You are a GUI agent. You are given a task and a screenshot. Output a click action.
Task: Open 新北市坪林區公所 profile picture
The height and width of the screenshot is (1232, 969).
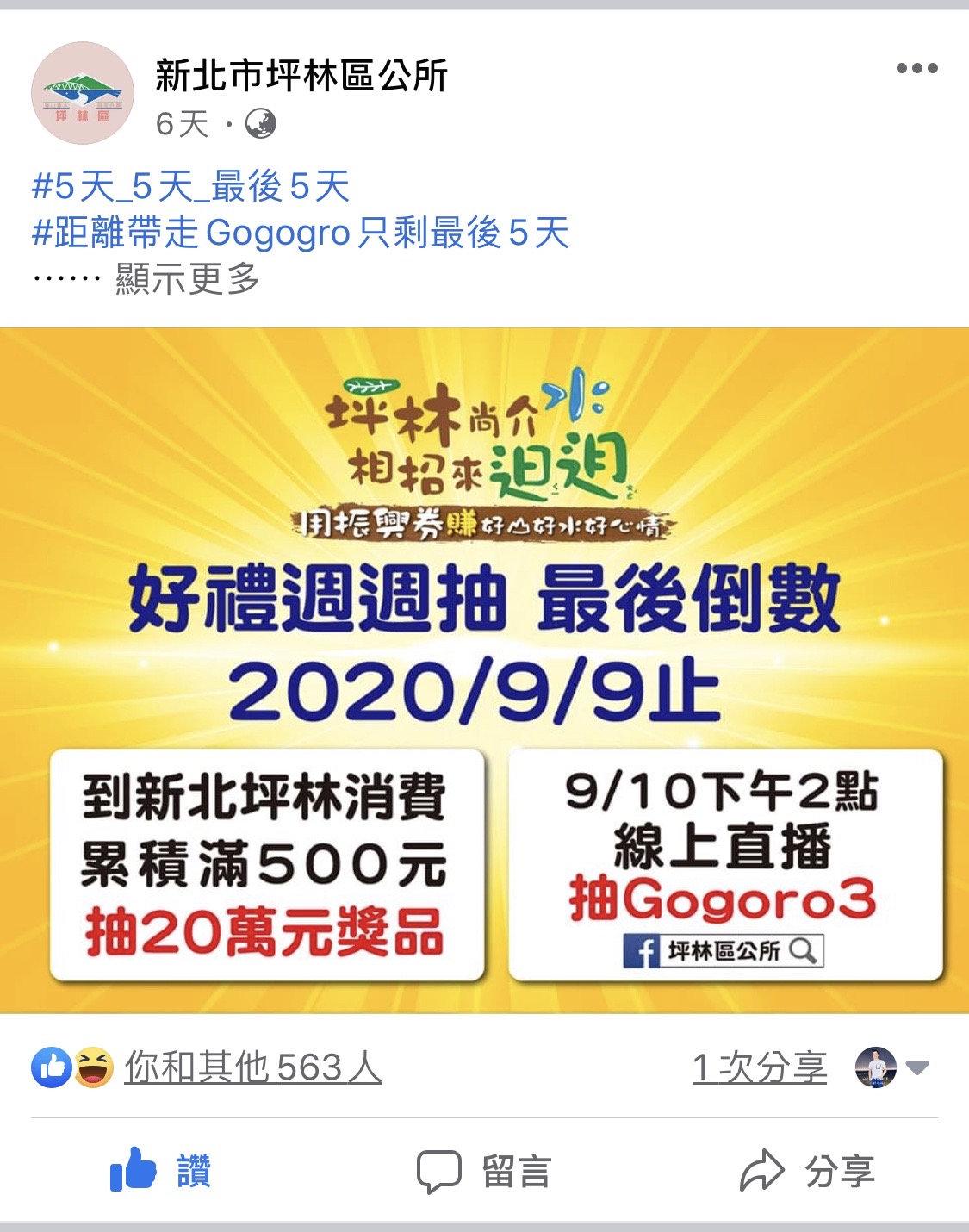pos(83,93)
